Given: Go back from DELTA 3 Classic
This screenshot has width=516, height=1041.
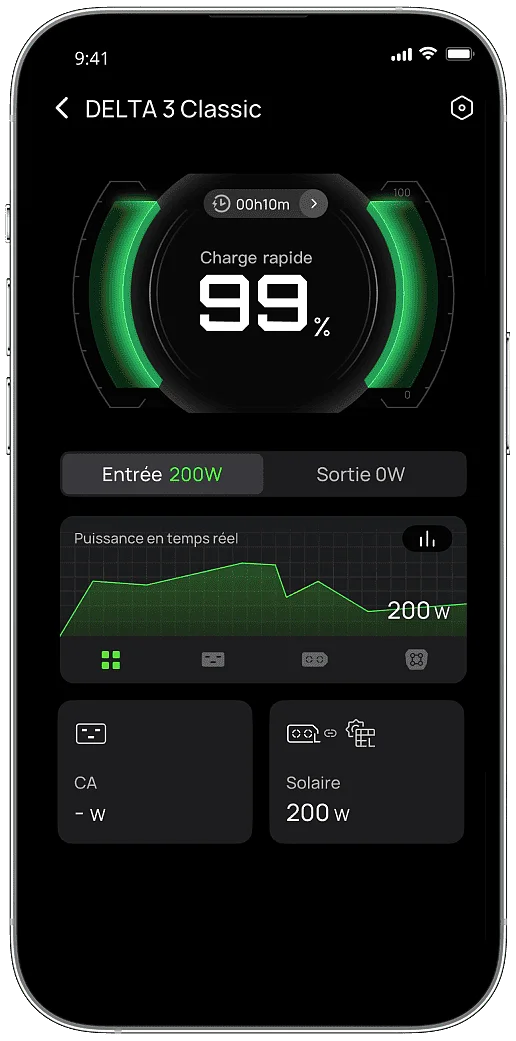Looking at the screenshot, I should [62, 108].
